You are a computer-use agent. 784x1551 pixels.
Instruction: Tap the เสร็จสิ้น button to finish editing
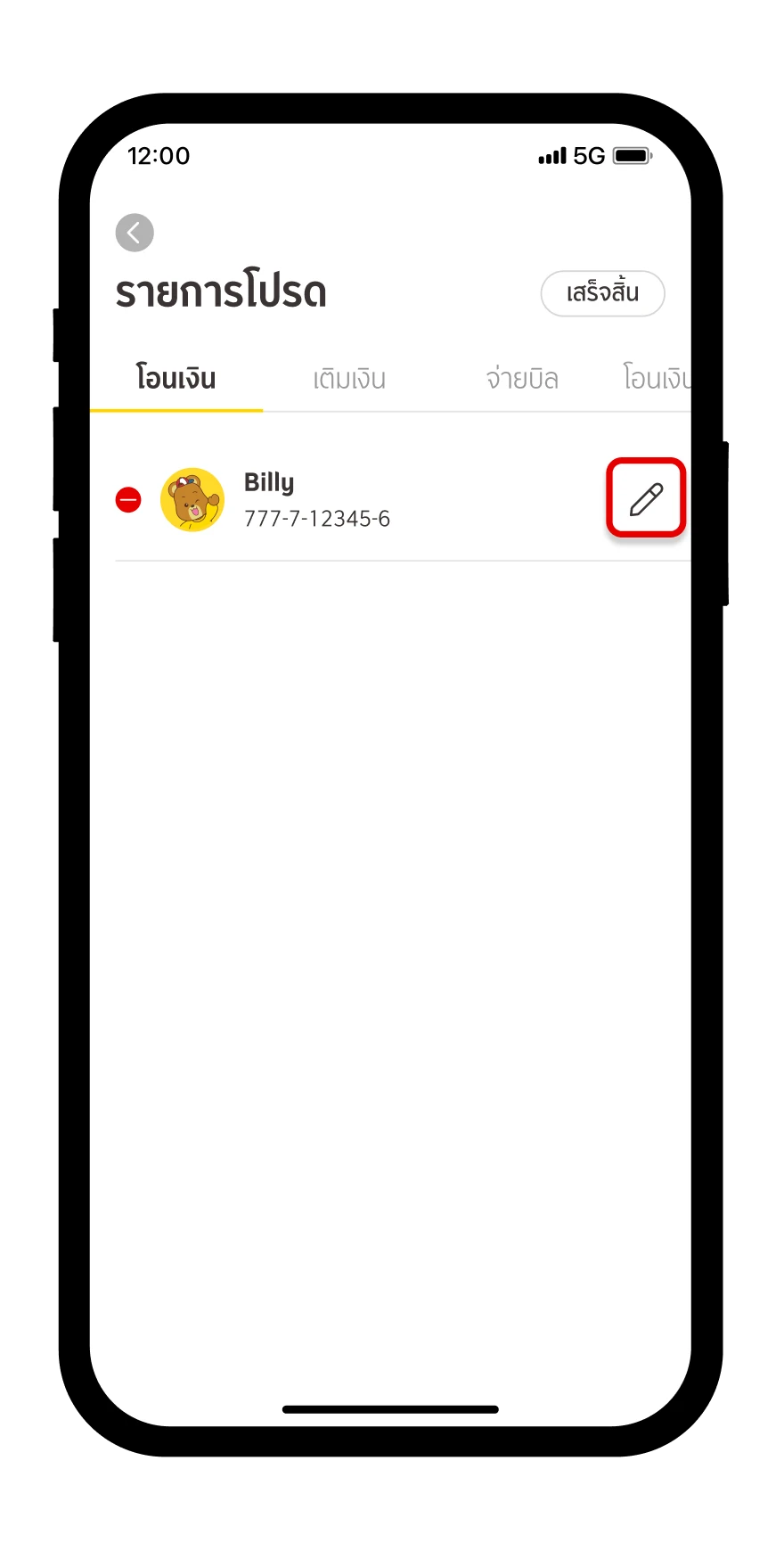(602, 293)
